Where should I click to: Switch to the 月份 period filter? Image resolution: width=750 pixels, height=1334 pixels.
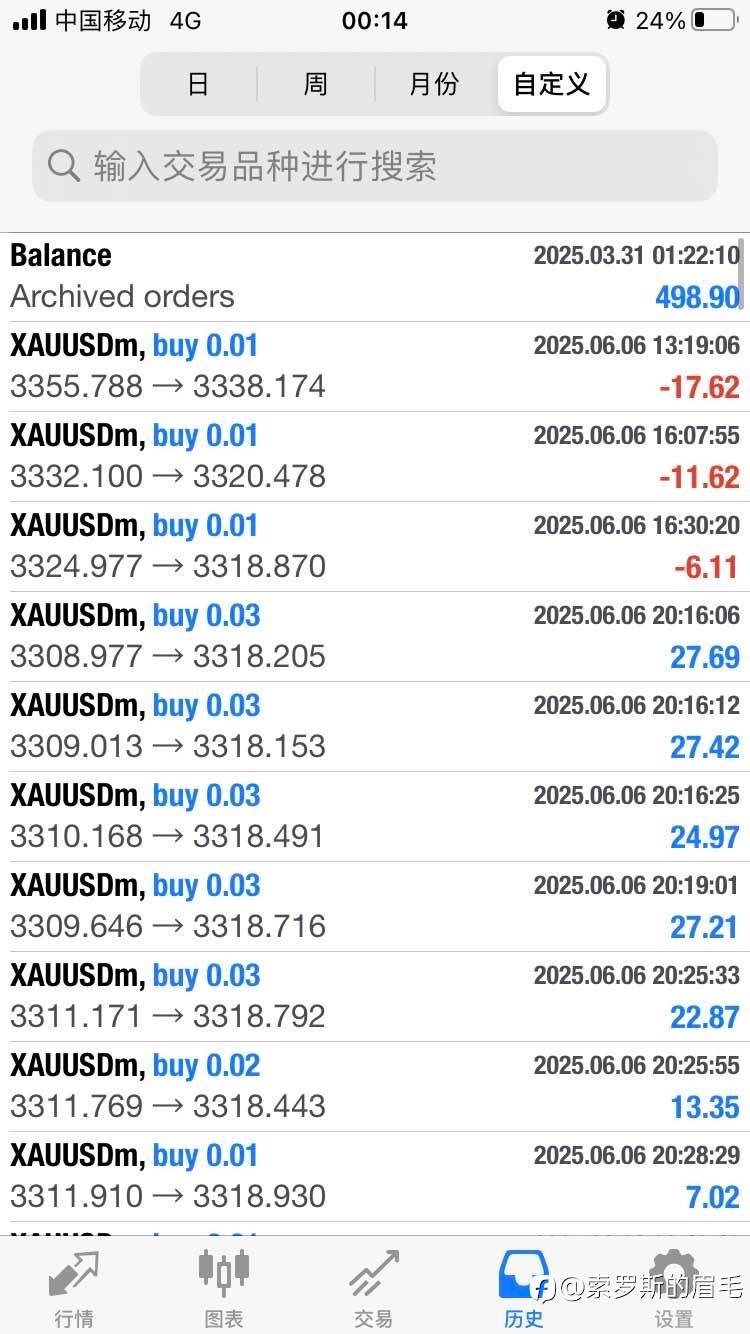(x=434, y=84)
